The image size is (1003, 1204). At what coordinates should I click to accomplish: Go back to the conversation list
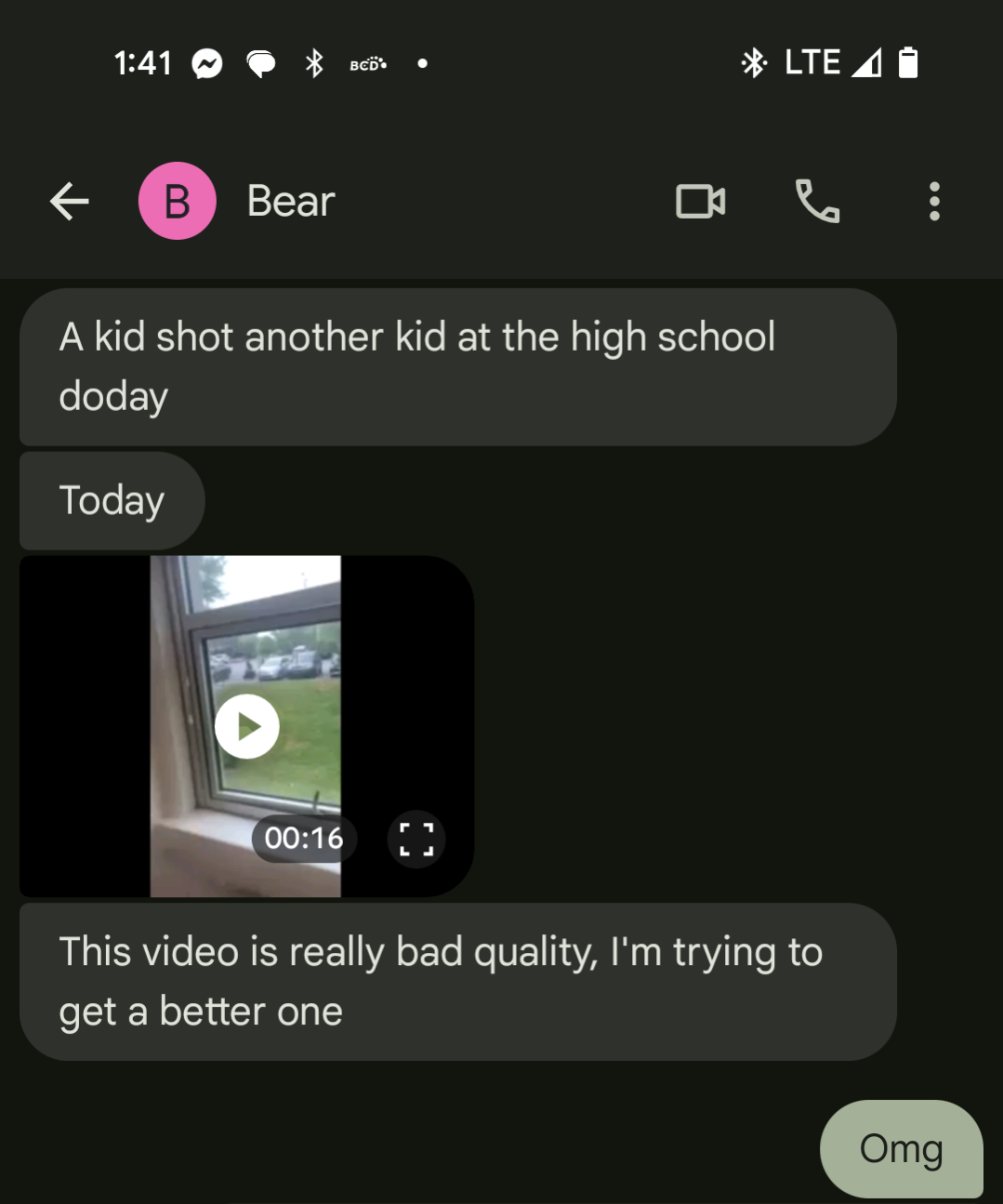[70, 202]
